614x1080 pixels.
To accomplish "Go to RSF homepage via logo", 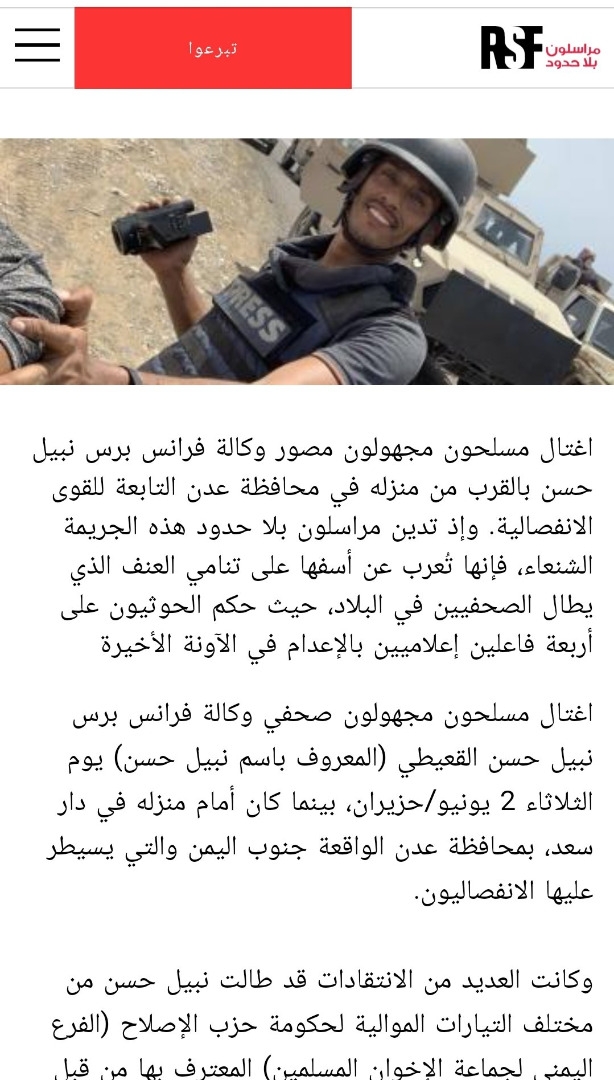I will point(538,48).
